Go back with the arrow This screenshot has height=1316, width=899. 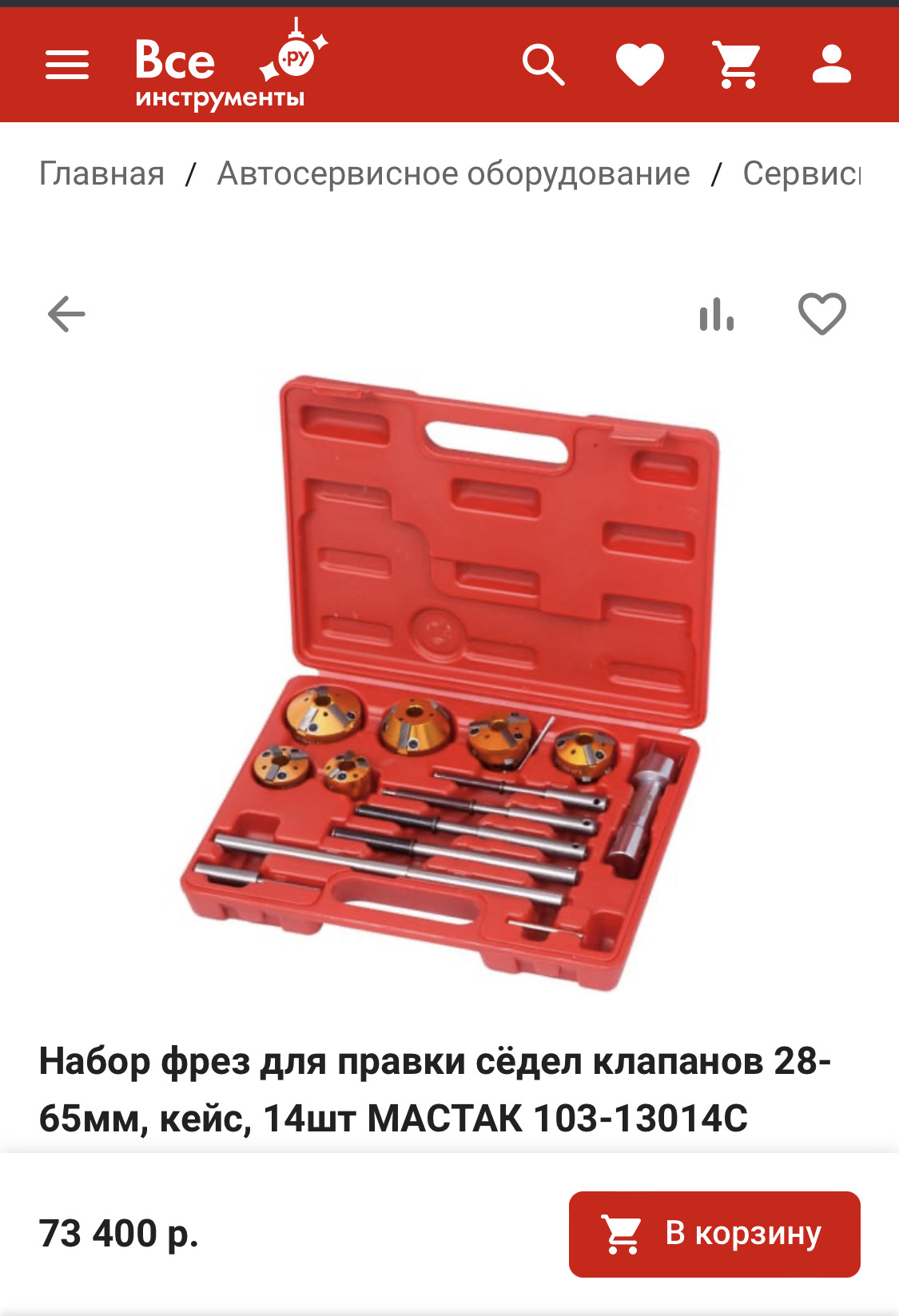click(66, 314)
